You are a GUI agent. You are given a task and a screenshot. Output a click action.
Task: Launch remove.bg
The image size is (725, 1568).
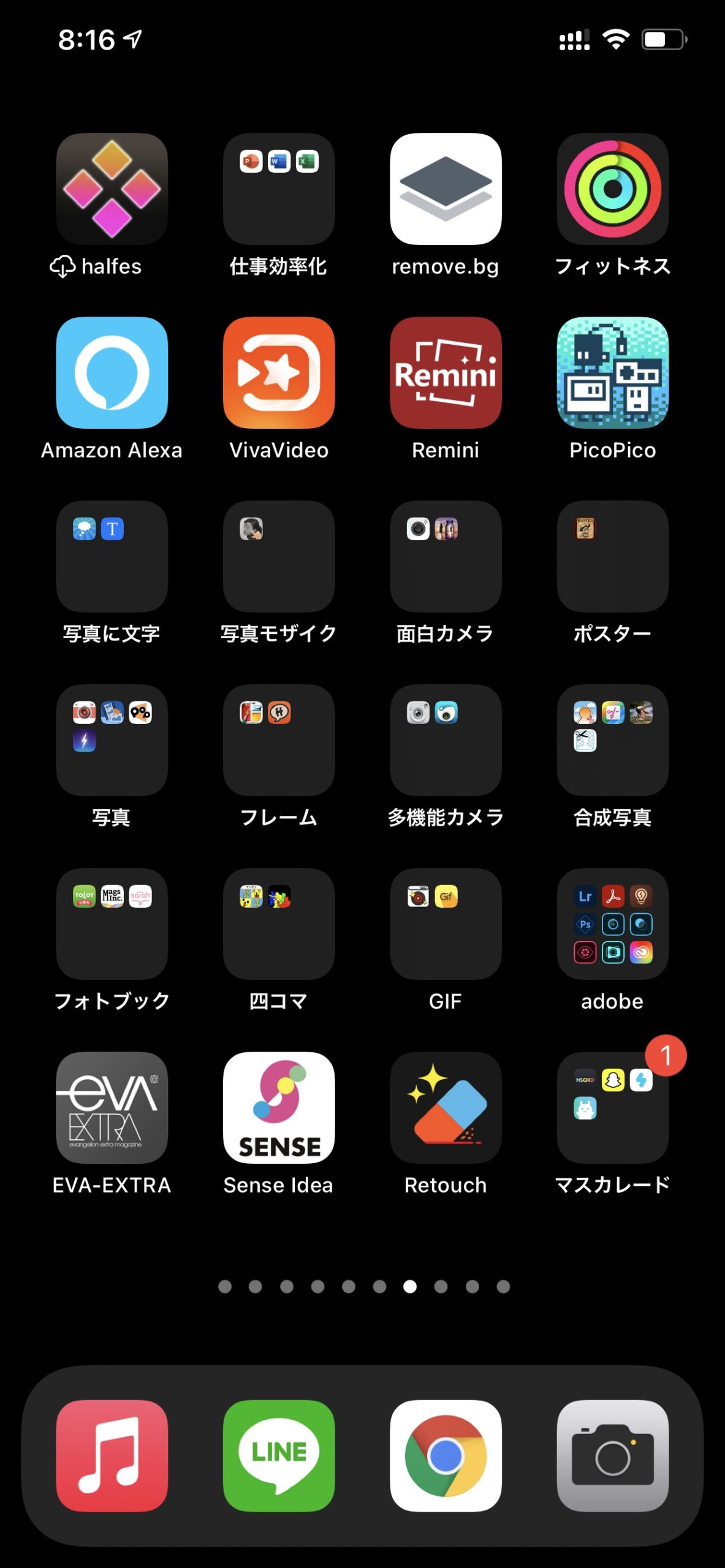[446, 189]
